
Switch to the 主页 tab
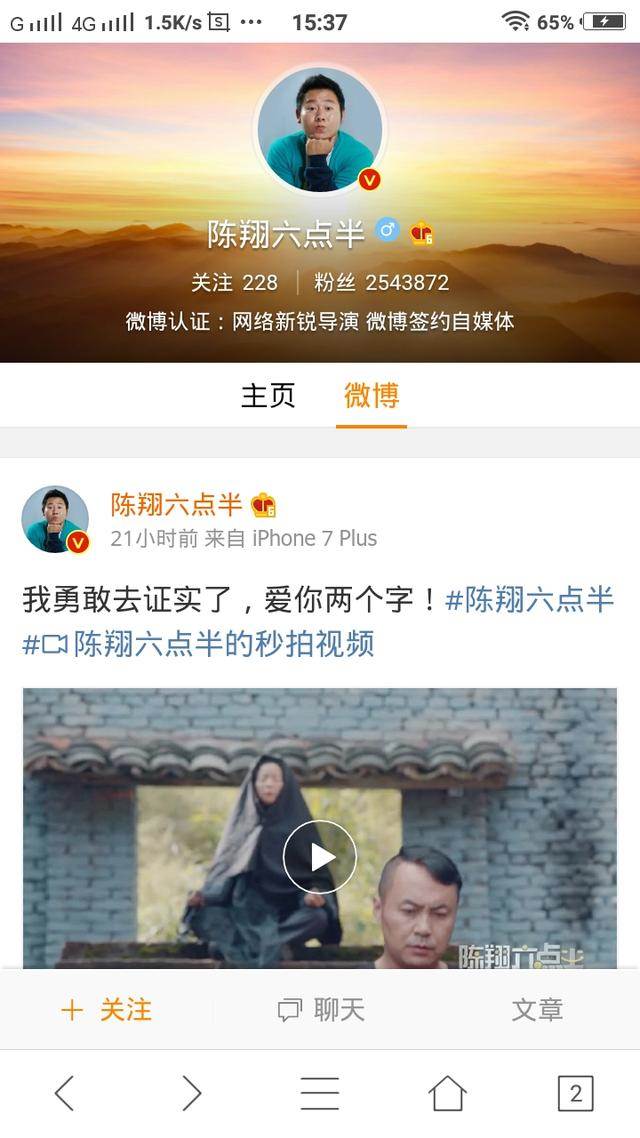(268, 396)
